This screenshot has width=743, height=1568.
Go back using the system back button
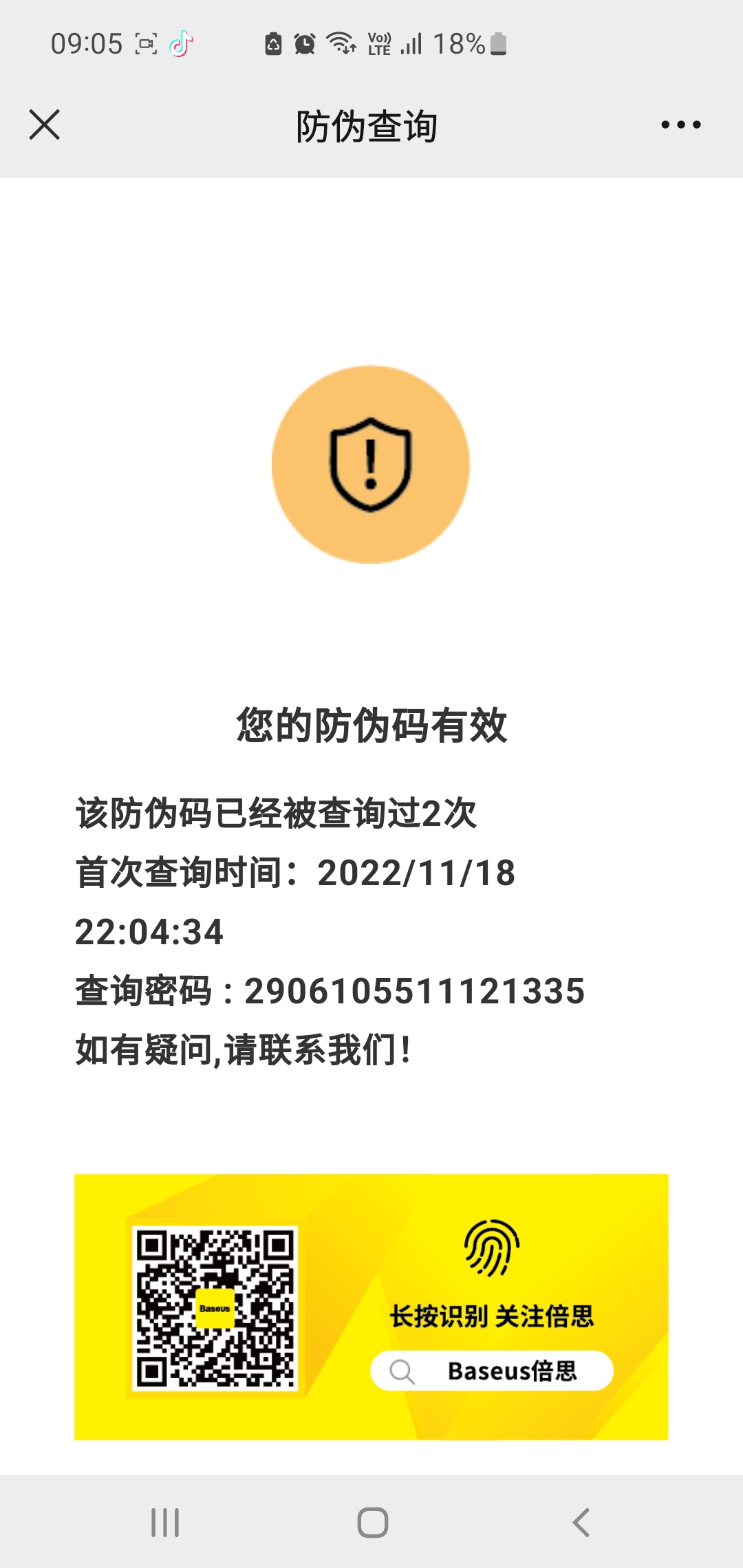pos(581,1523)
